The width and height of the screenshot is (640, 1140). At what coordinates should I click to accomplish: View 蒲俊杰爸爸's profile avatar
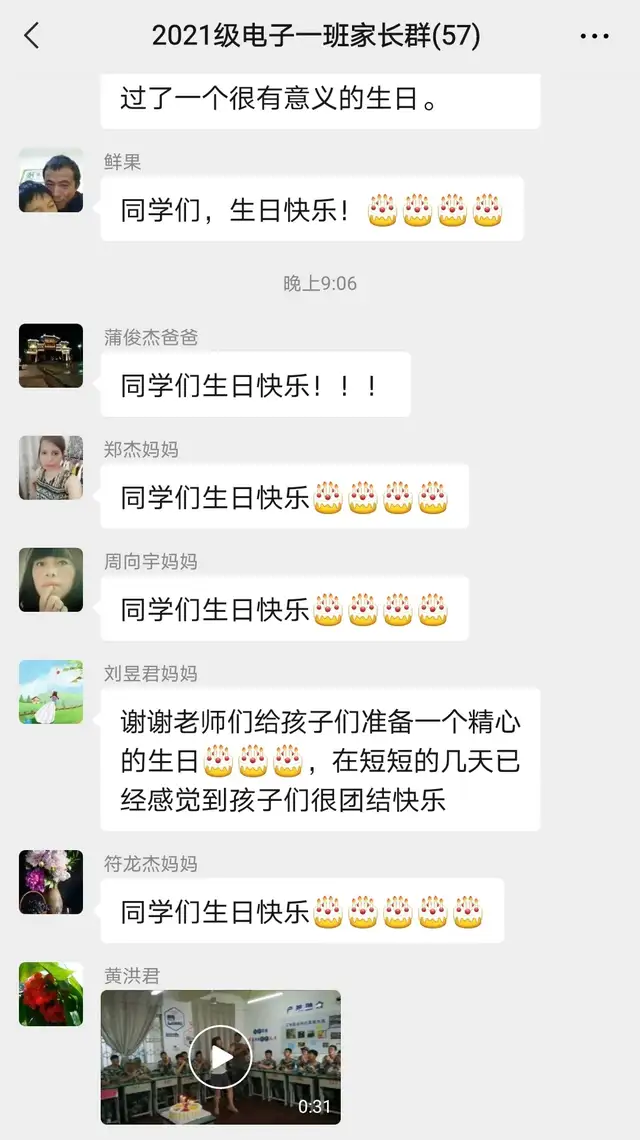coord(51,356)
